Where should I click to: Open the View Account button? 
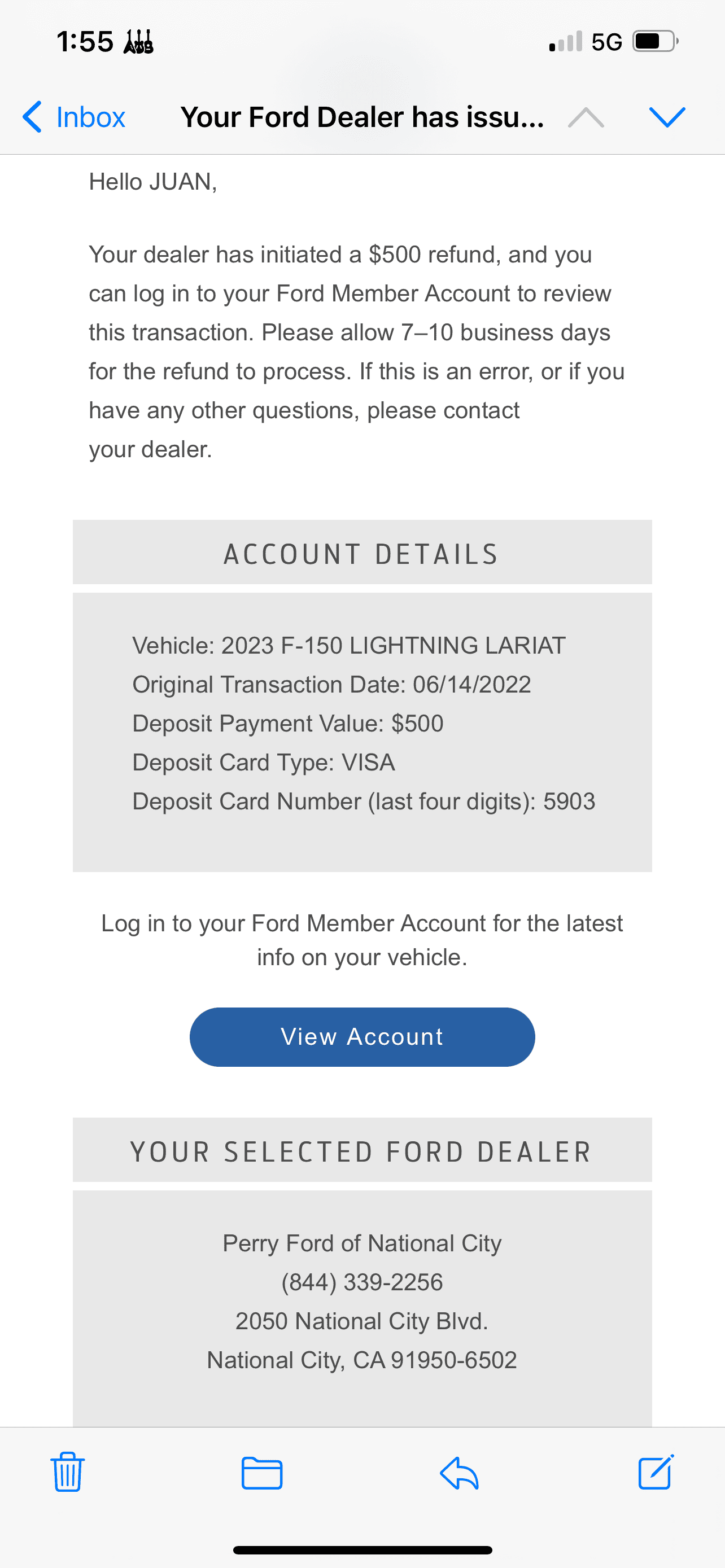point(362,1037)
